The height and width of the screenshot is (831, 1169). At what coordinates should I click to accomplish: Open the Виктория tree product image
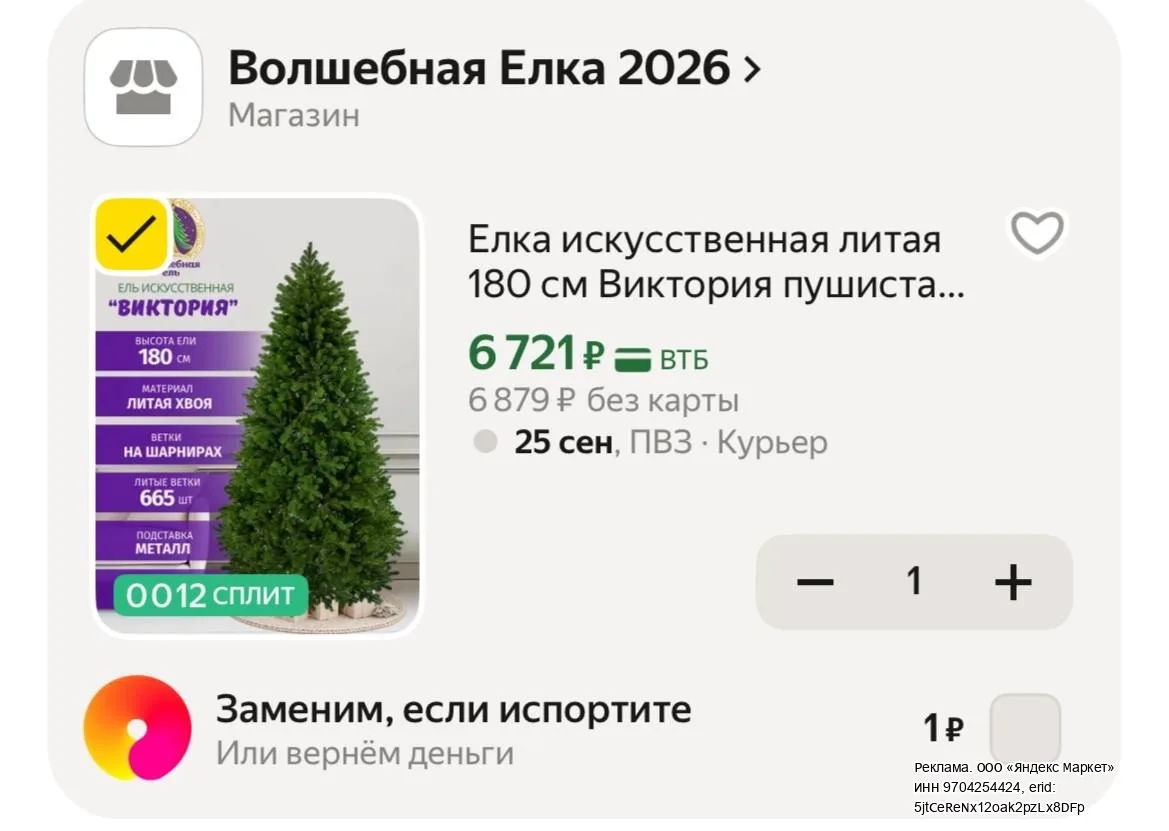point(257,415)
